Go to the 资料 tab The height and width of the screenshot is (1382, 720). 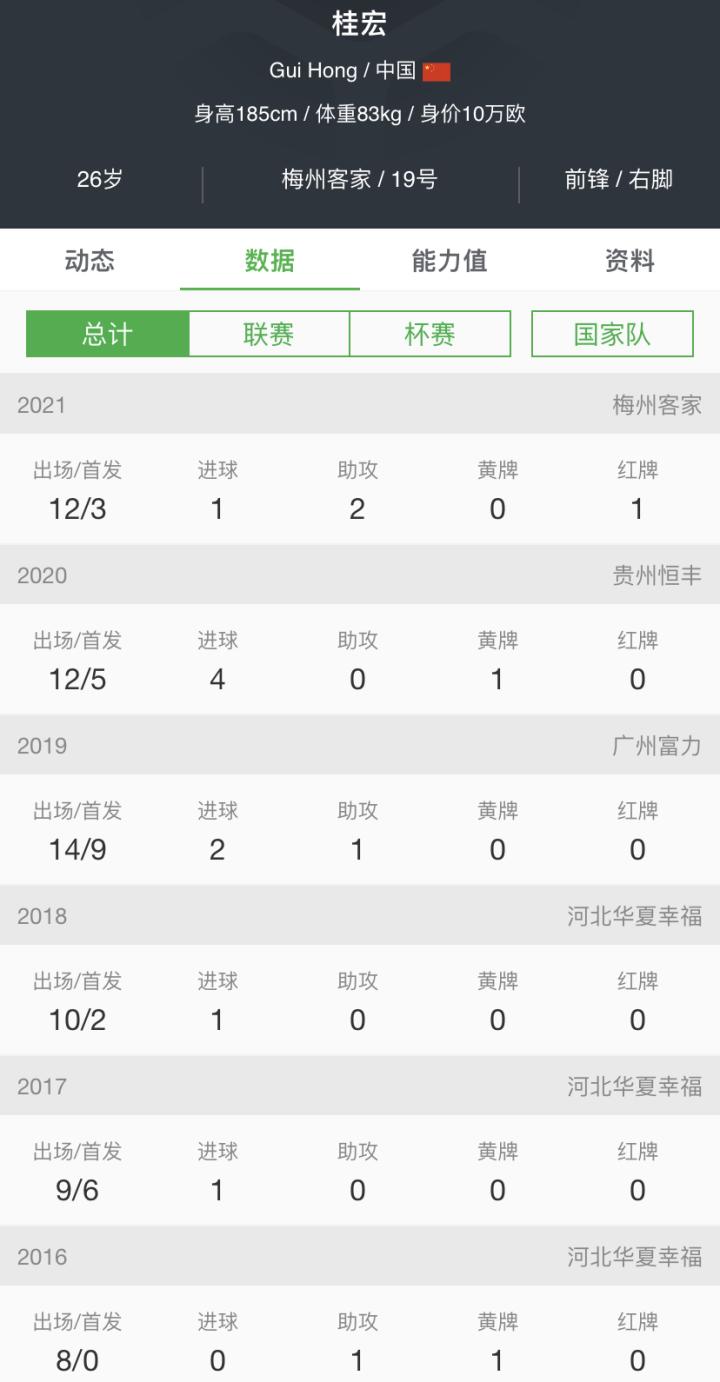(x=630, y=261)
